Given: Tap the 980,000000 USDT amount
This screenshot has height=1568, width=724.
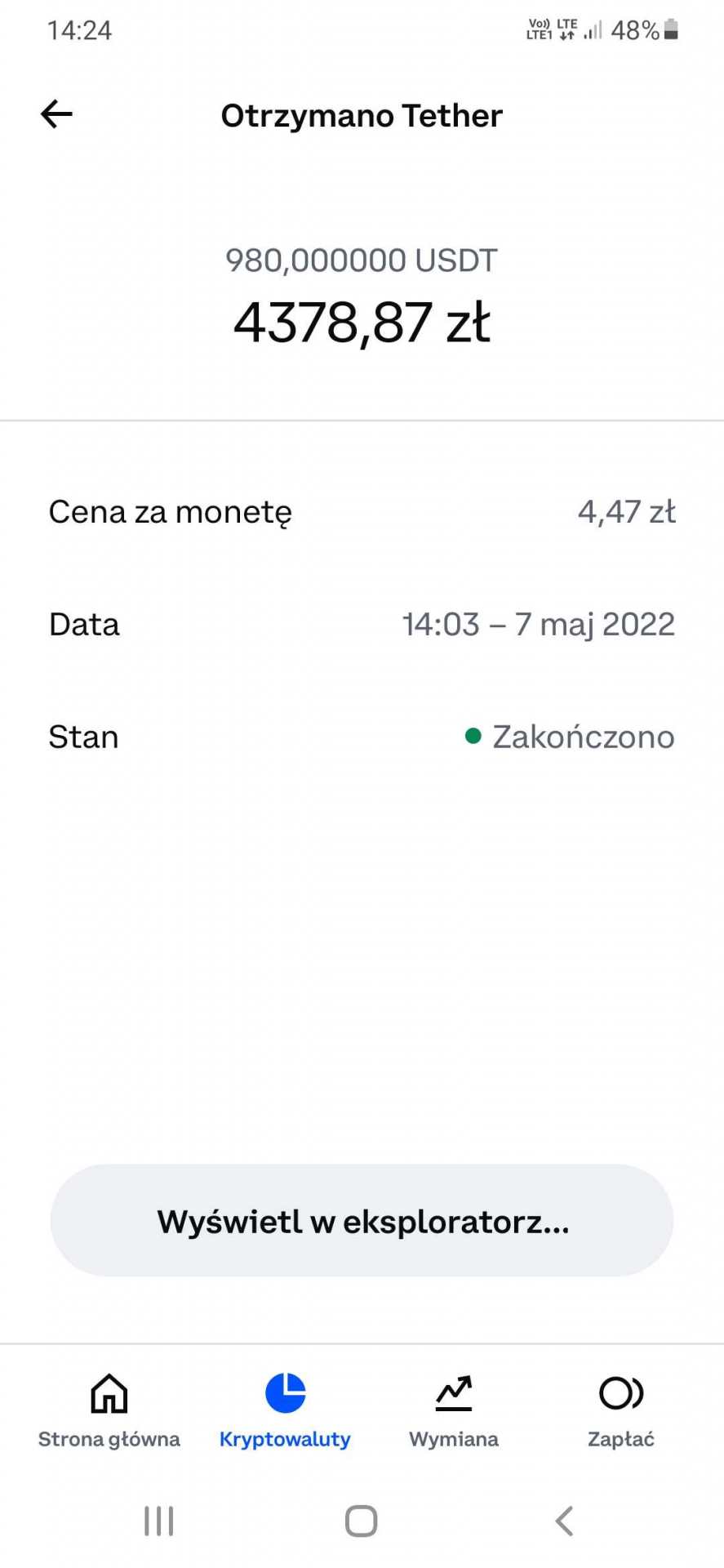Looking at the screenshot, I should [362, 260].
